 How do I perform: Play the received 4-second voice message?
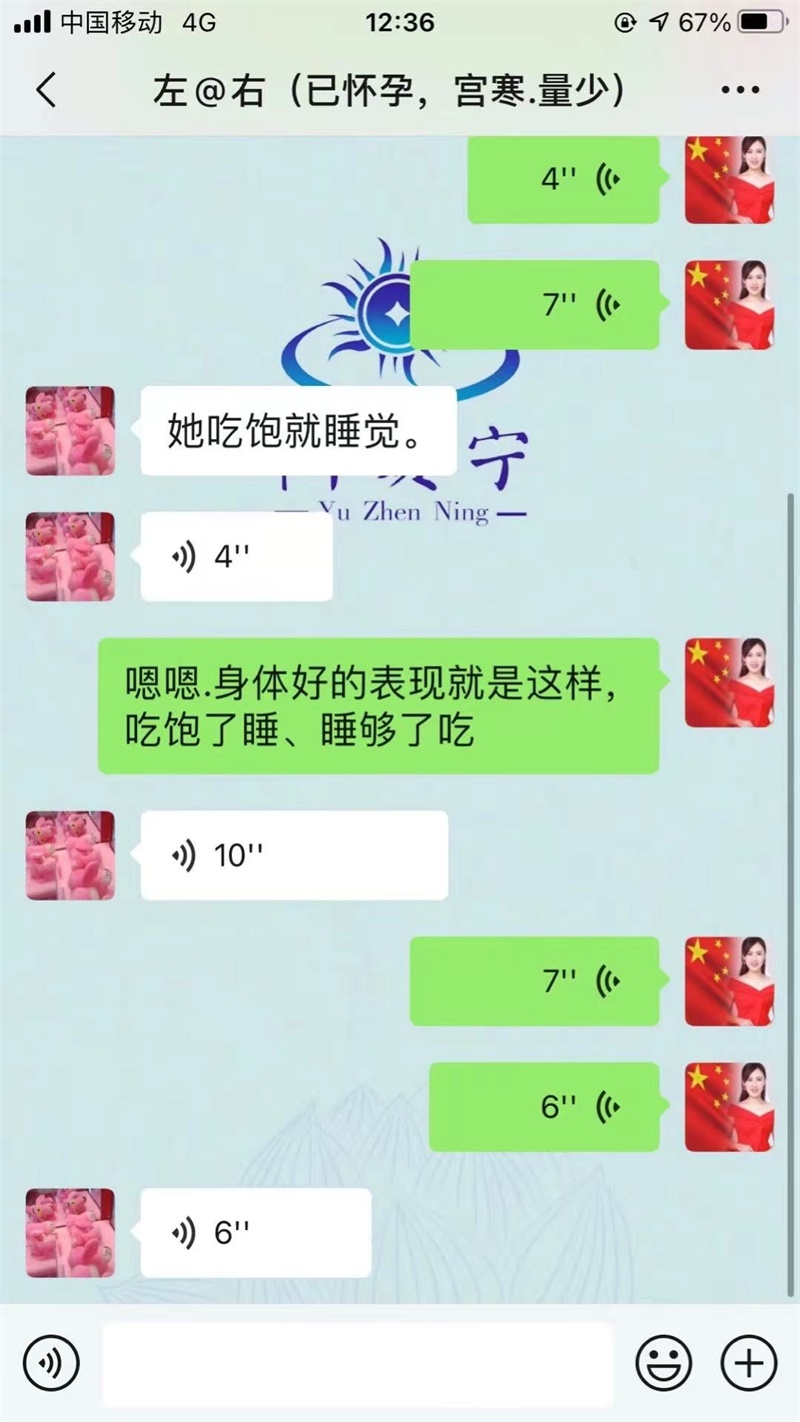[x=236, y=557]
